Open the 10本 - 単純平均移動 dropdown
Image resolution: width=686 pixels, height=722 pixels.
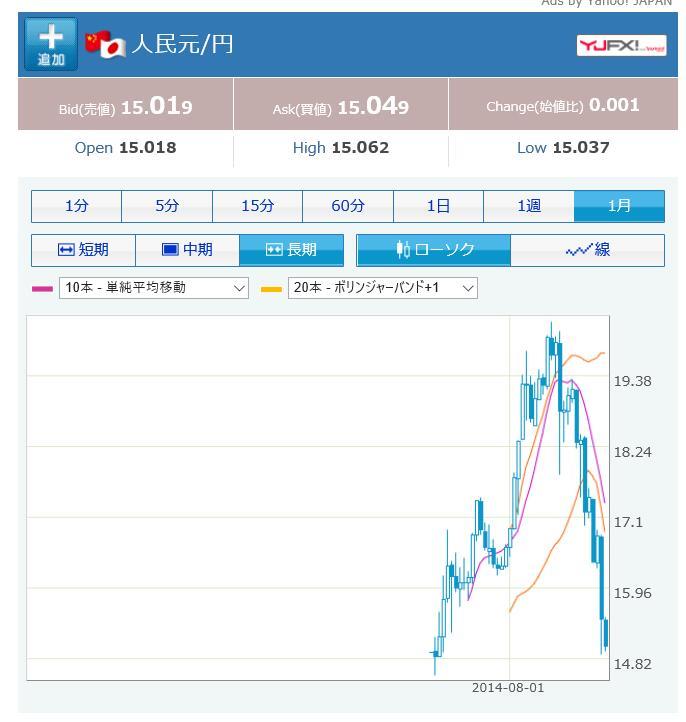[154, 288]
